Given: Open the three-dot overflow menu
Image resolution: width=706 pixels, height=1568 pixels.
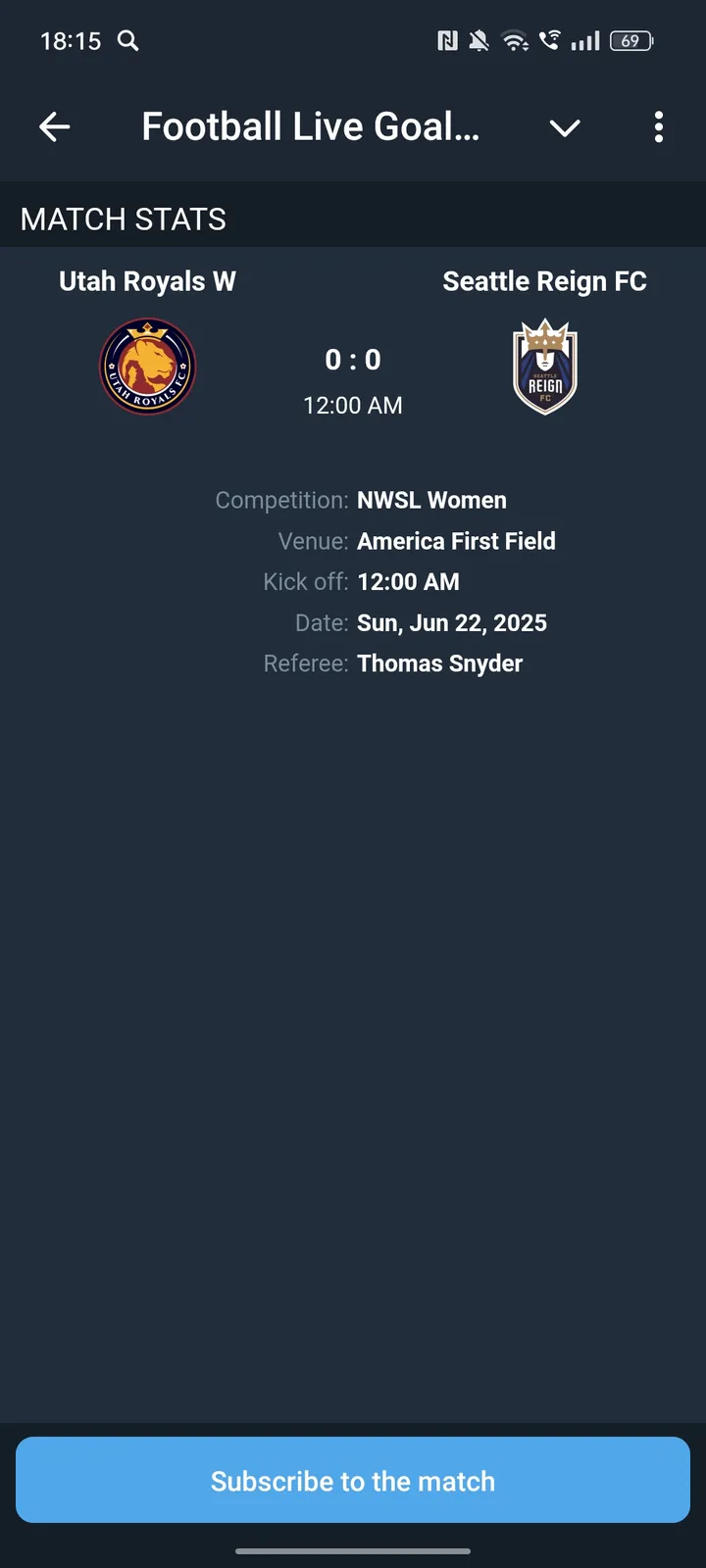Looking at the screenshot, I should [658, 126].
